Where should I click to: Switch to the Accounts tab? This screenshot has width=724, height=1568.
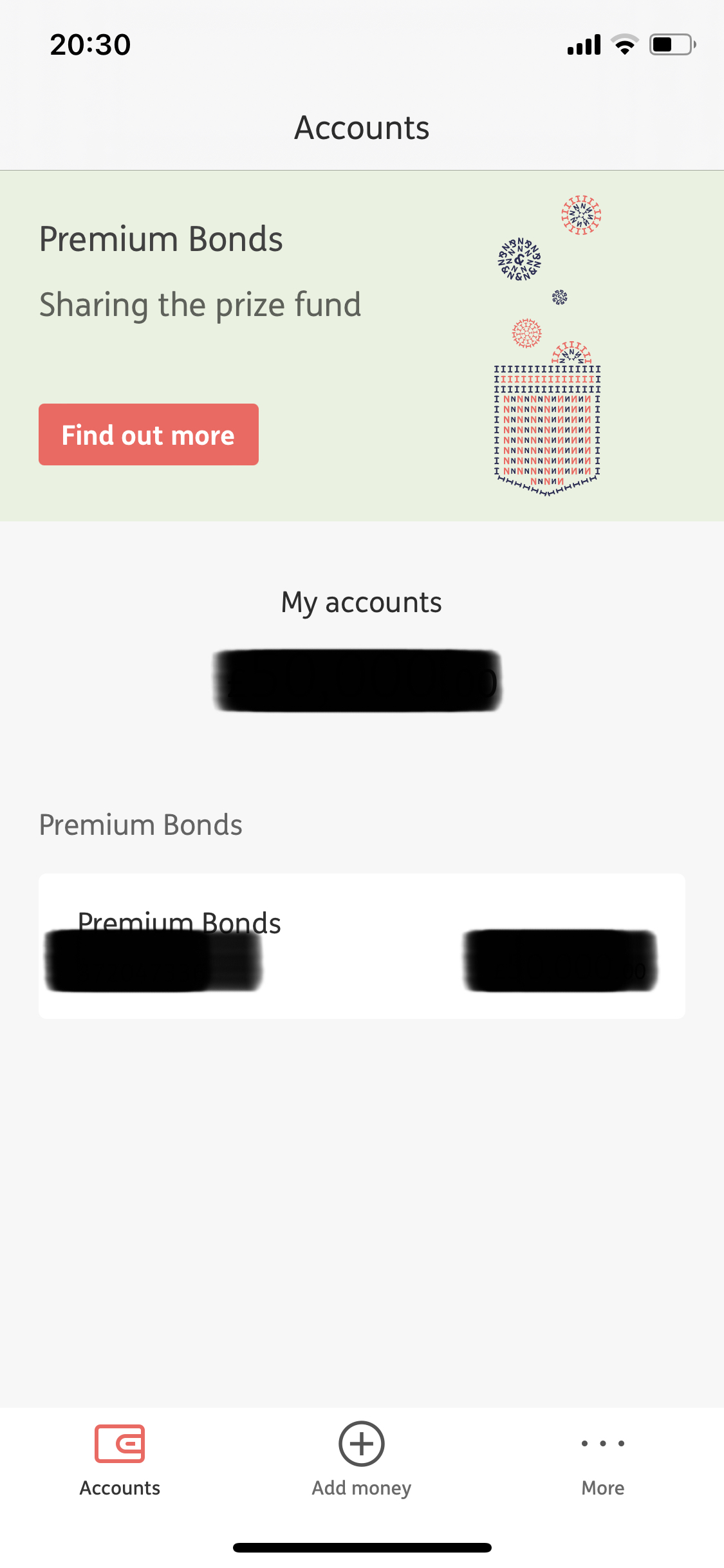(120, 1461)
